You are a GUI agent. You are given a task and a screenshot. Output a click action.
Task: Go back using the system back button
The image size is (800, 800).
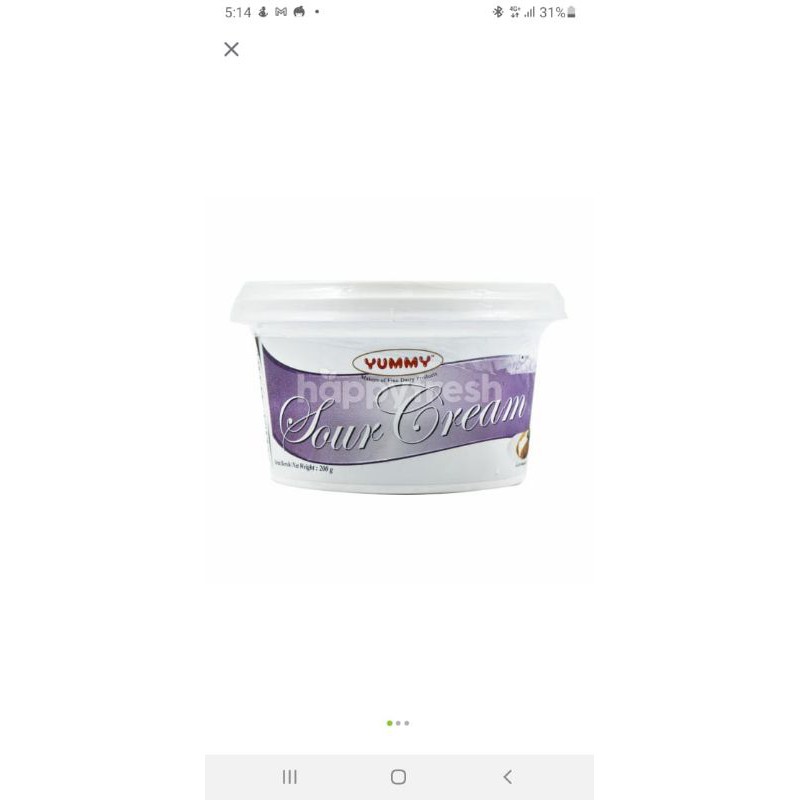pos(507,777)
